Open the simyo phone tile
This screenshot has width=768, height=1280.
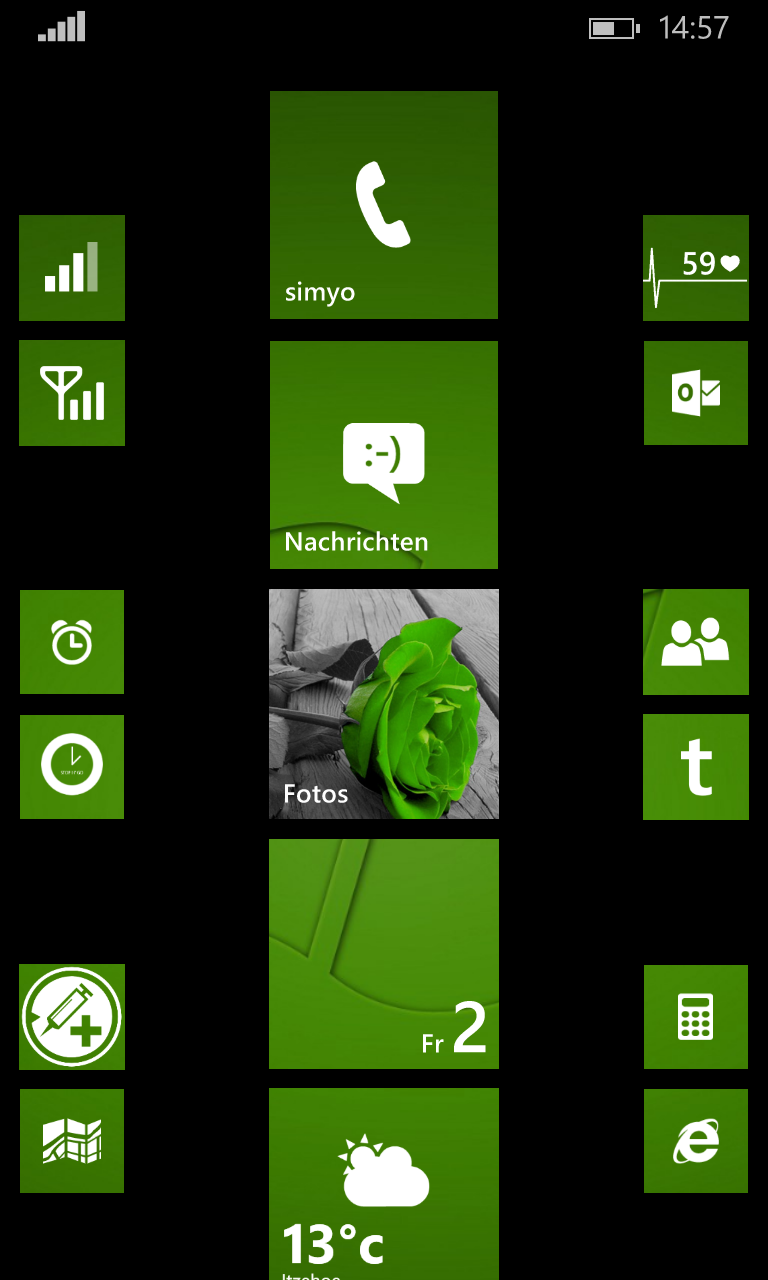coord(383,205)
